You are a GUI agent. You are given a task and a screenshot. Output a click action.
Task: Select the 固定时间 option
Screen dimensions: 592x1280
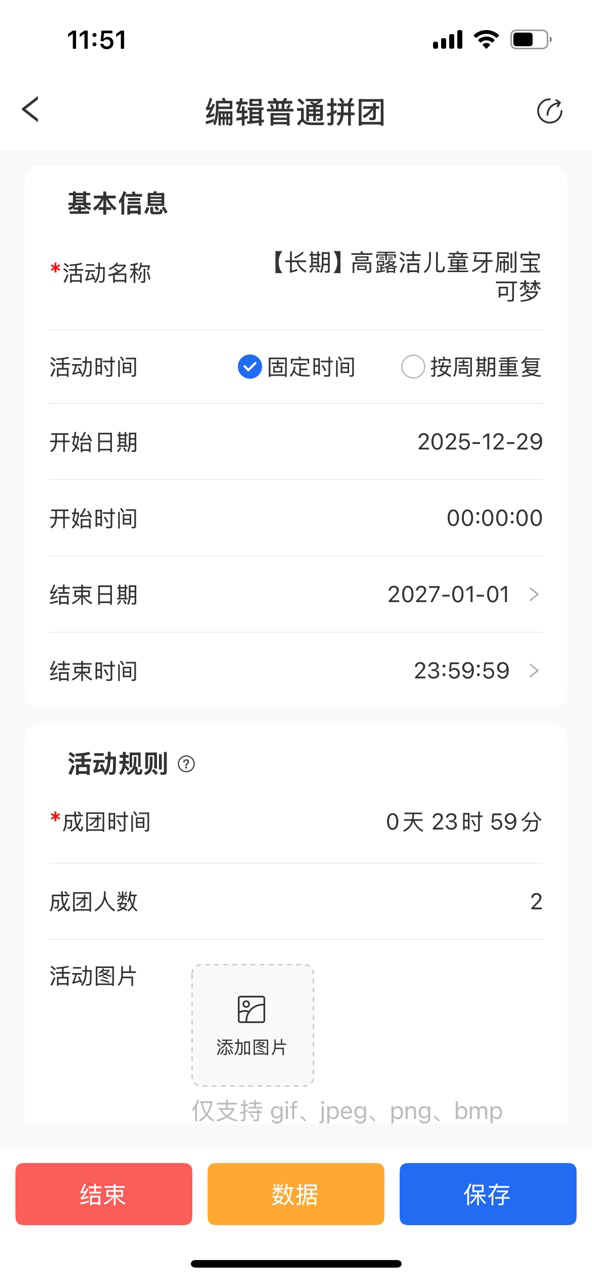tap(296, 367)
